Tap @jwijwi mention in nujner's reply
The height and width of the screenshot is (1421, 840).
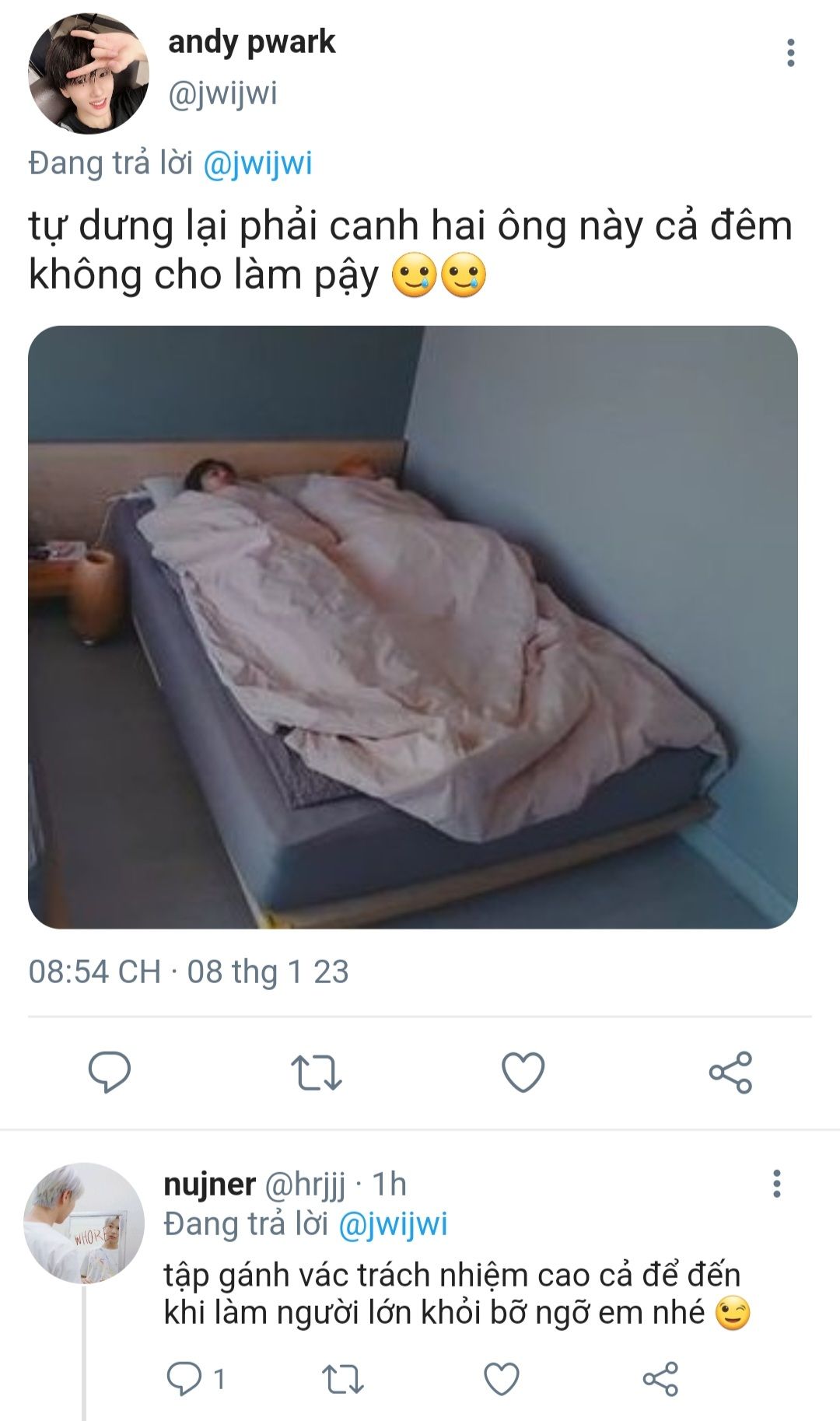pos(393,1224)
